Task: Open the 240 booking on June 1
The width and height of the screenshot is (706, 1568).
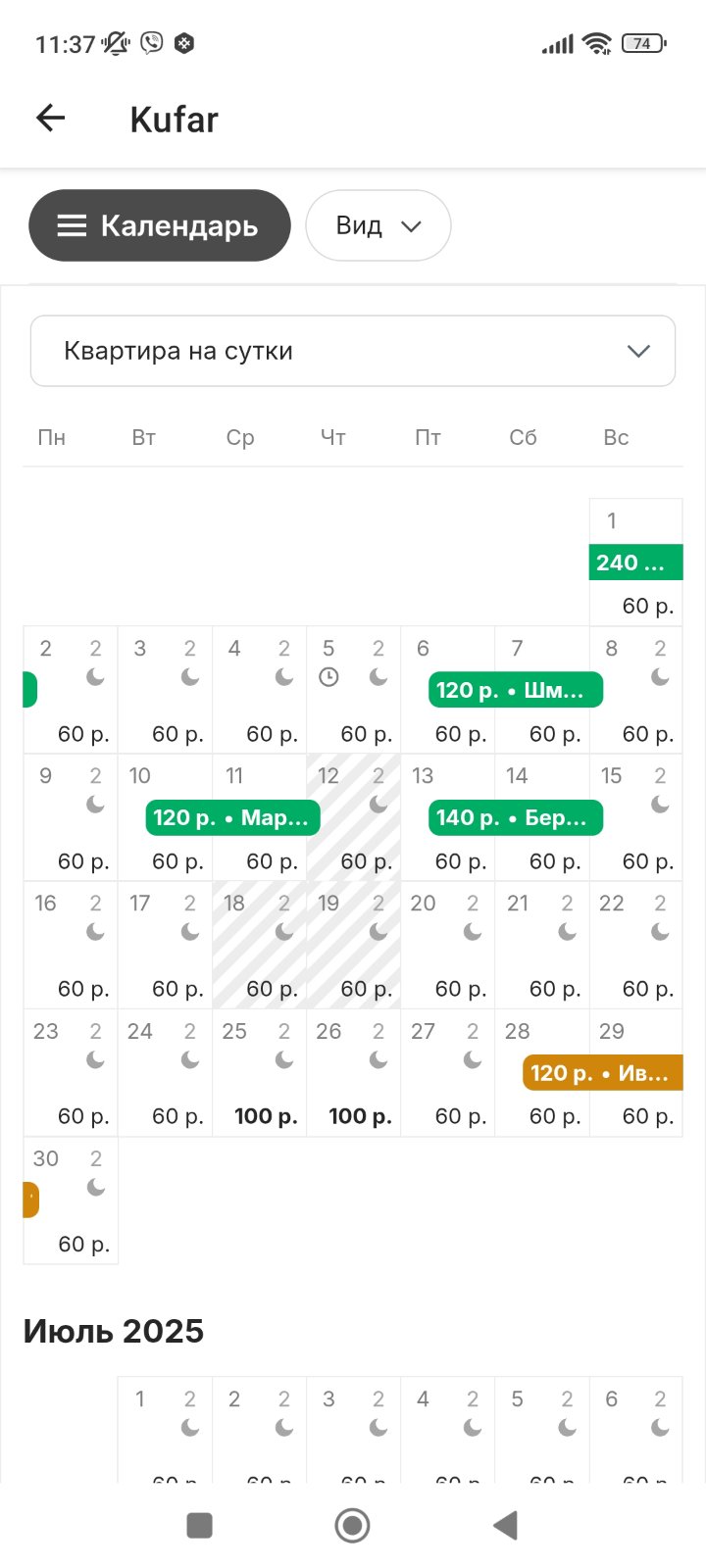Action: 635,563
